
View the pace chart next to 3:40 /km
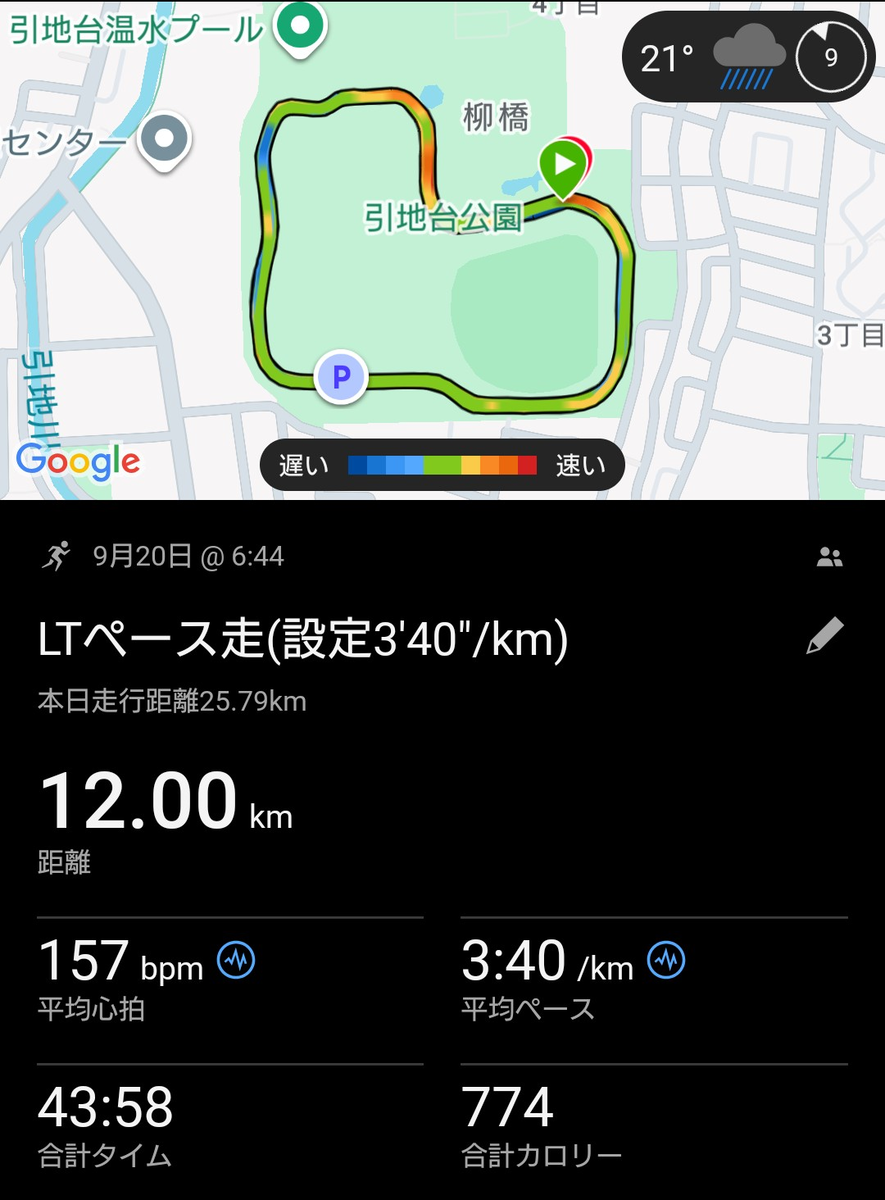pyautogui.click(x=666, y=961)
